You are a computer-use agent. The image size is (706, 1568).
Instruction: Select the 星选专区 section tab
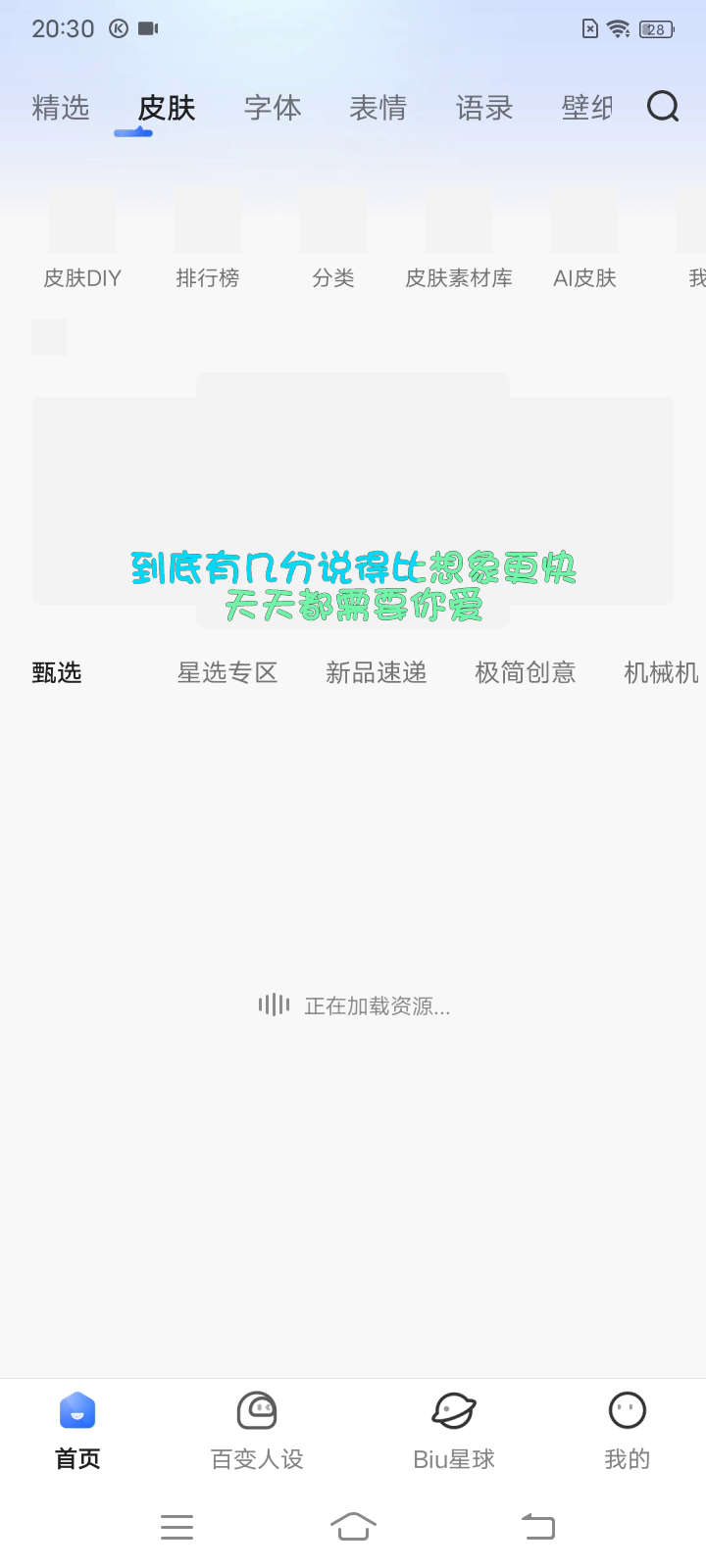[227, 672]
